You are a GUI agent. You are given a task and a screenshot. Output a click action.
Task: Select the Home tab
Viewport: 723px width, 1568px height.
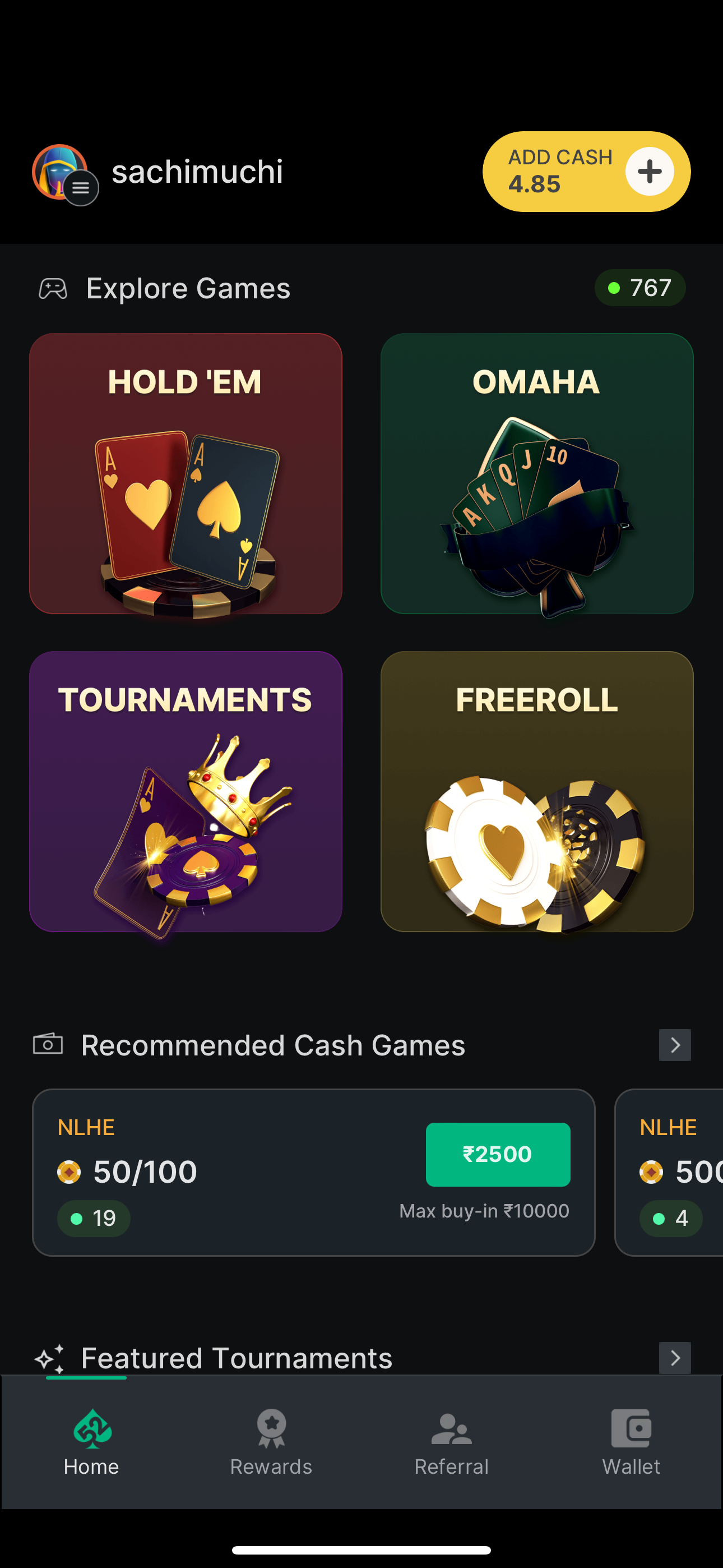(x=91, y=1442)
